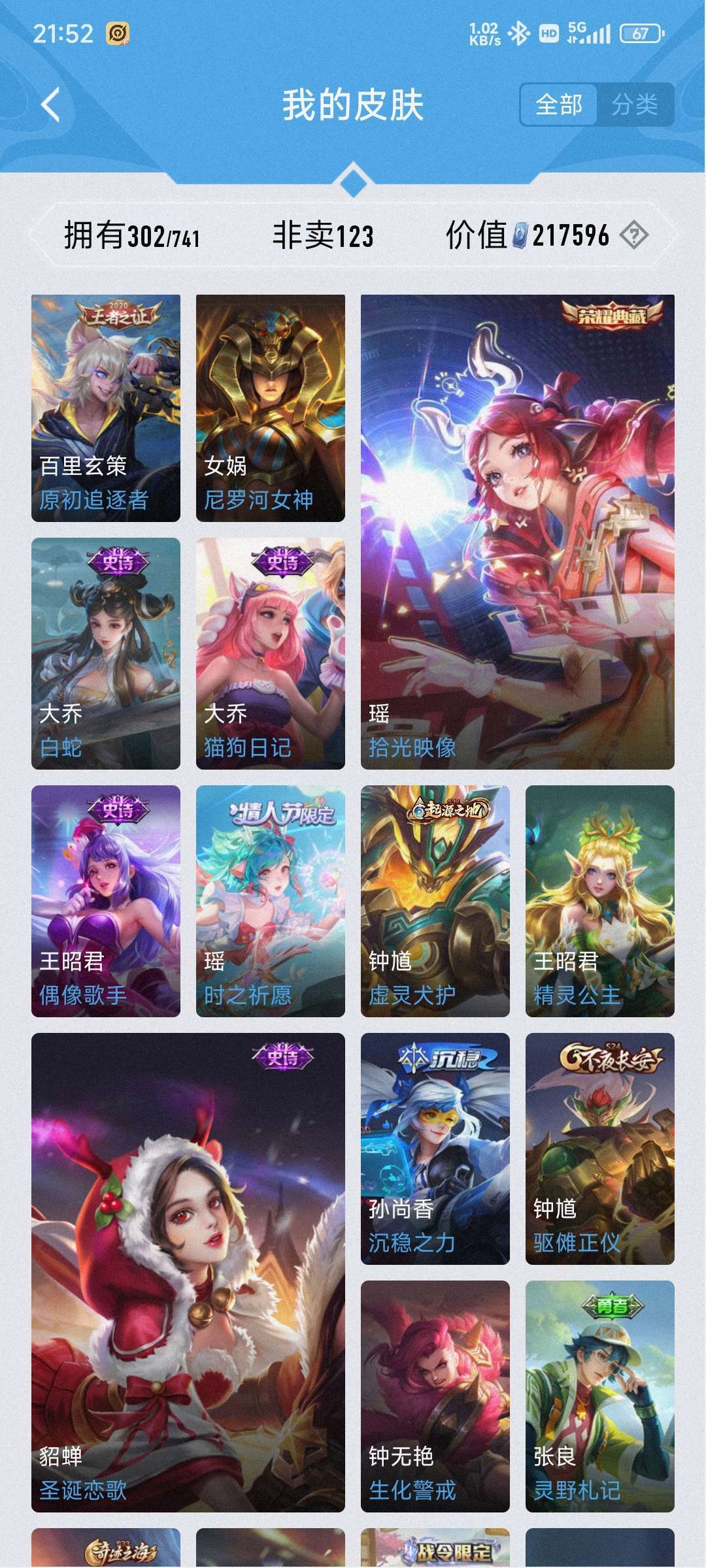706x1568 pixels.
Task: Open 女娲 尼罗河女神 skin card
Action: tap(271, 408)
